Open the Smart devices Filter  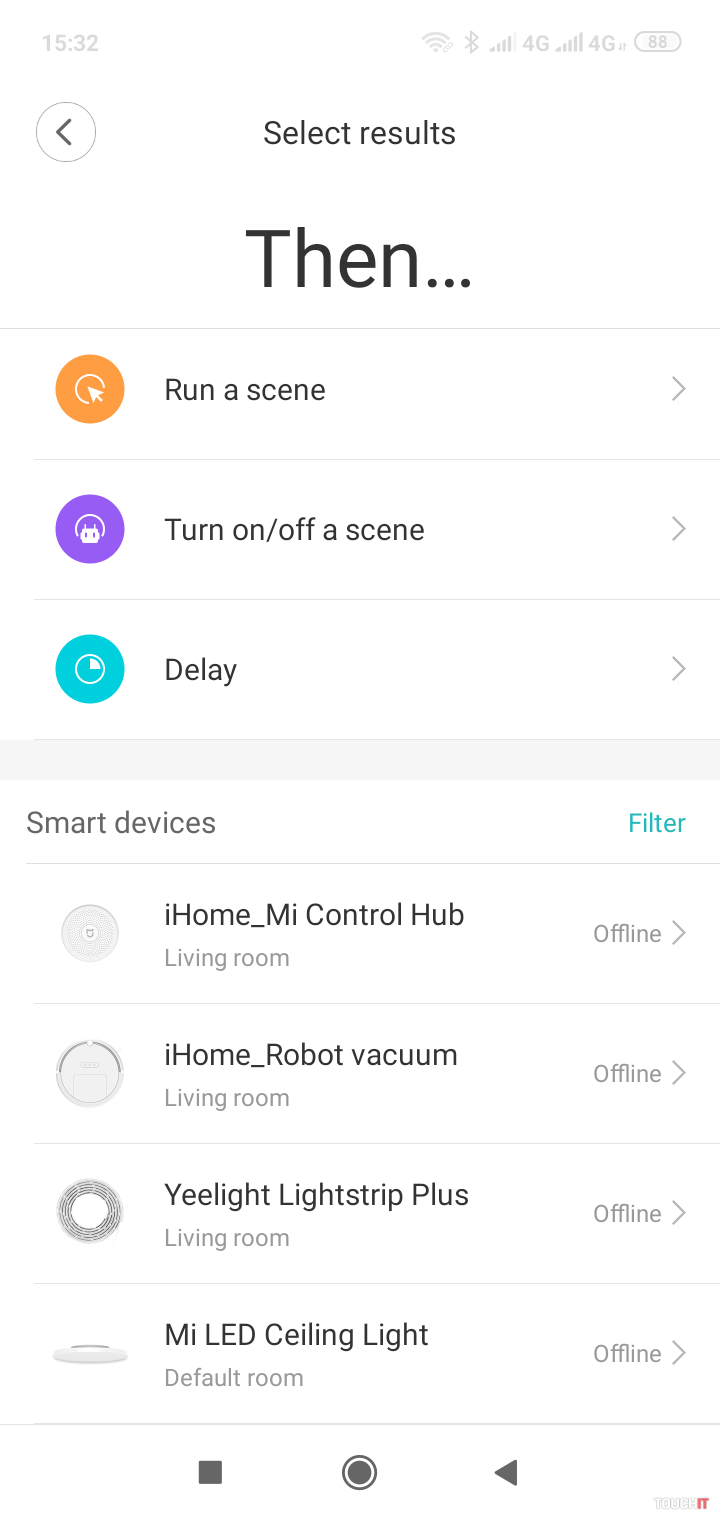(656, 823)
